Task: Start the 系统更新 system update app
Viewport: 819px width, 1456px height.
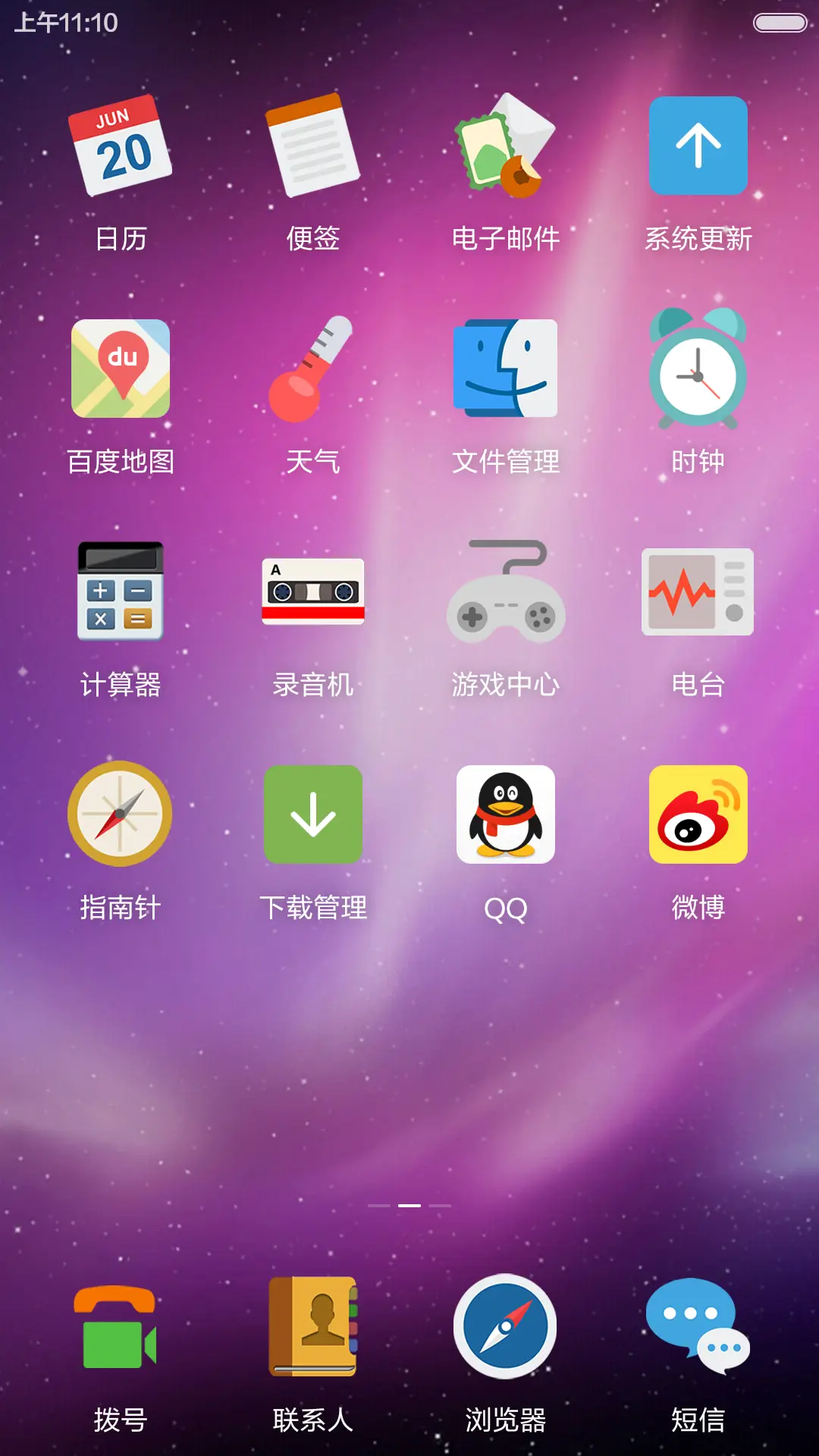Action: point(698,146)
